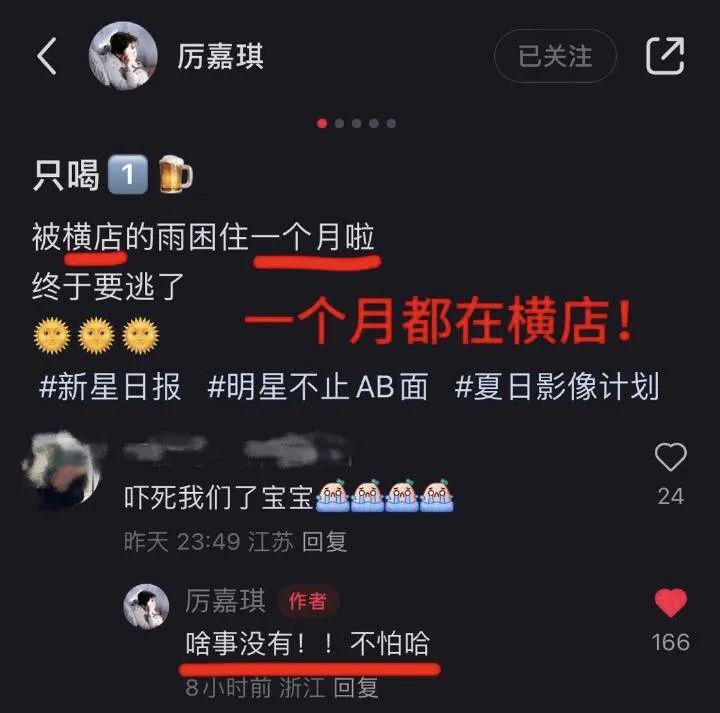Open the #新星日报 hashtag

[110, 387]
